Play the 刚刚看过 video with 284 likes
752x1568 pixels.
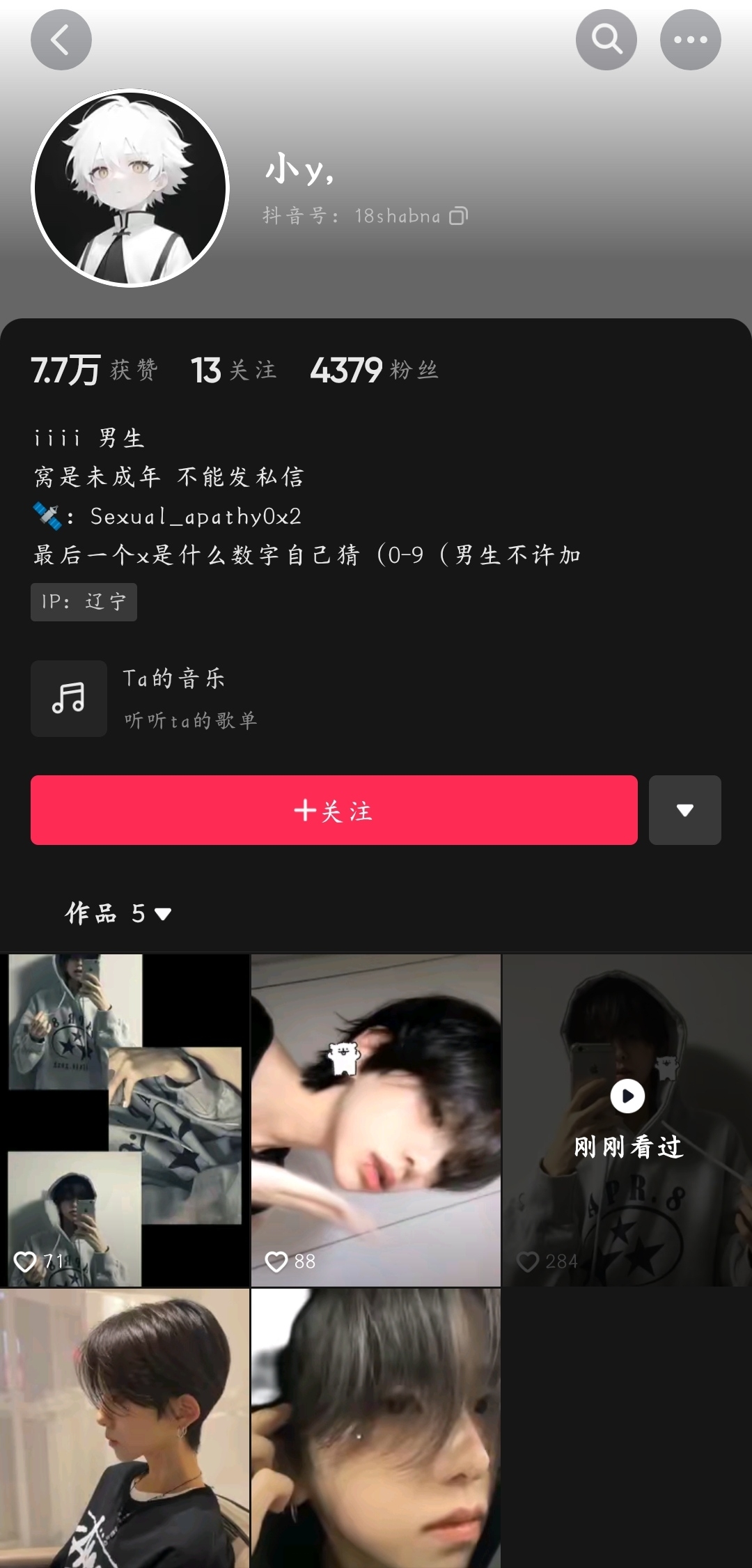pos(627,1120)
